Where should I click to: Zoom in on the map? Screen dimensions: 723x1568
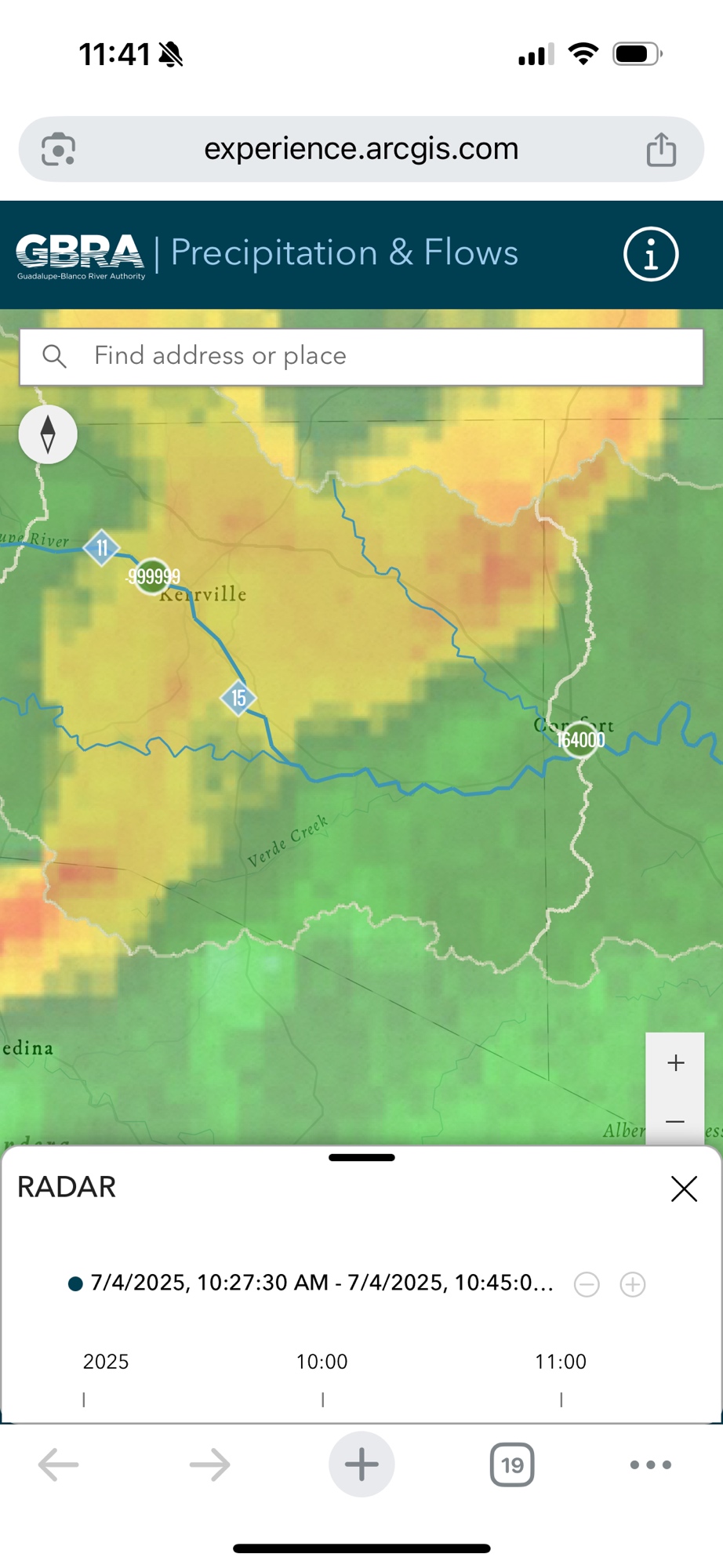tap(675, 1063)
